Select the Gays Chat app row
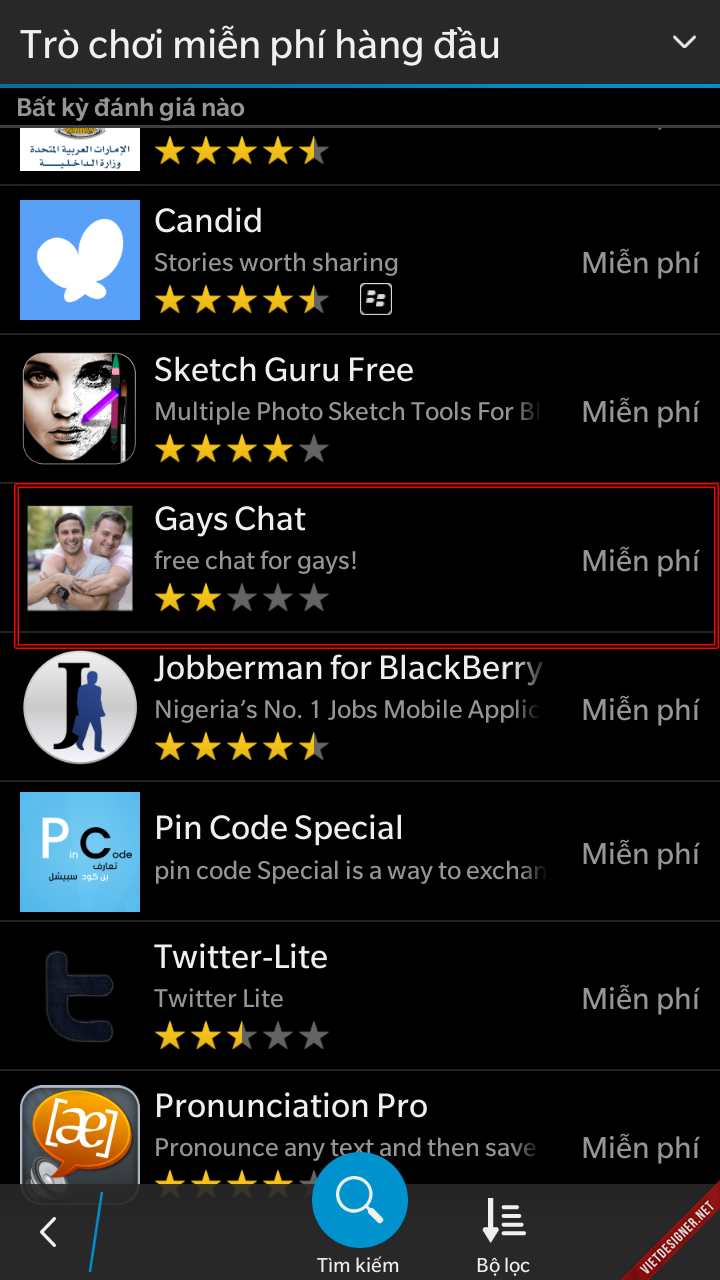 pyautogui.click(x=360, y=560)
